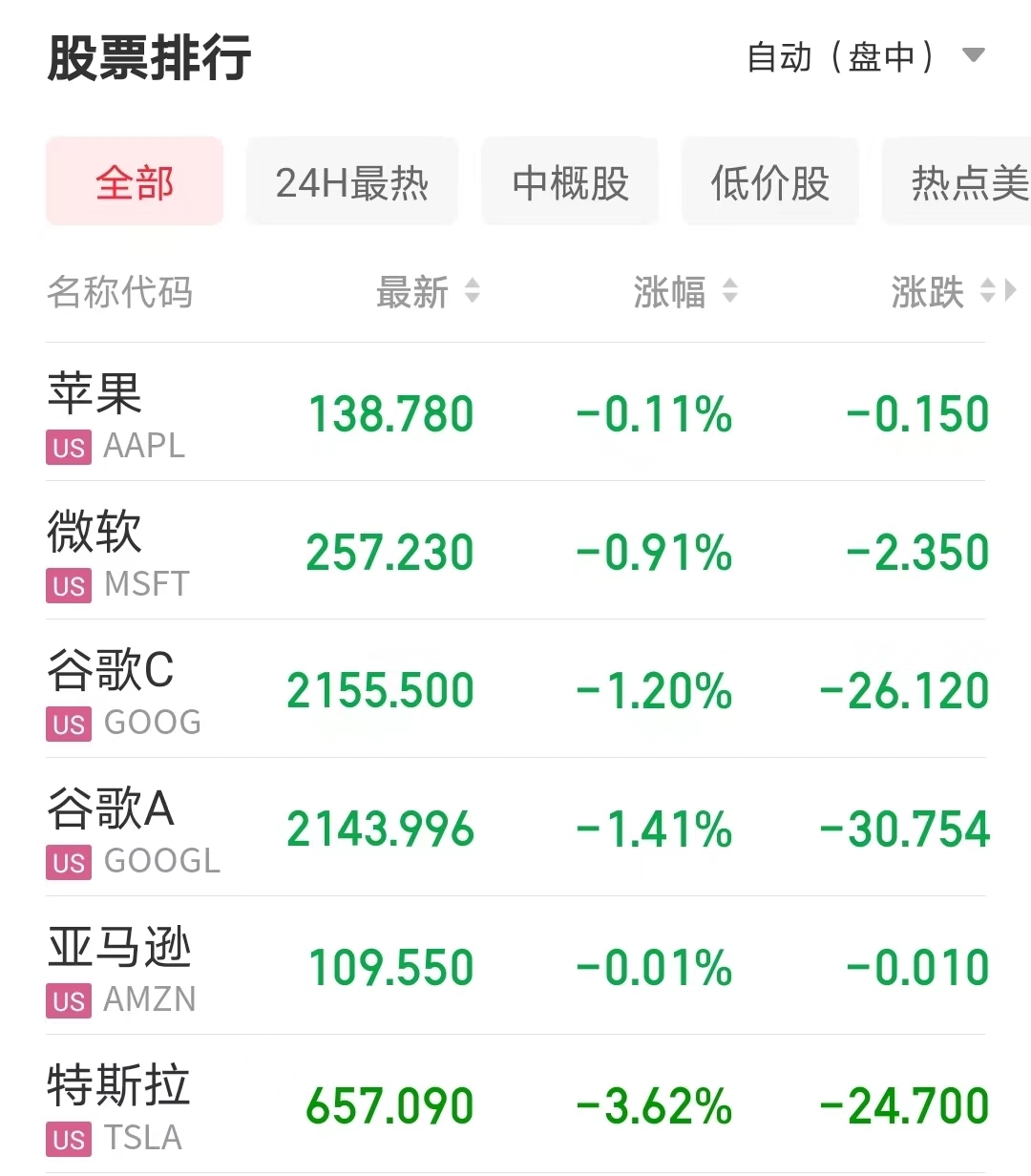Sort stocks by 涨幅 percentage

[x=685, y=292]
